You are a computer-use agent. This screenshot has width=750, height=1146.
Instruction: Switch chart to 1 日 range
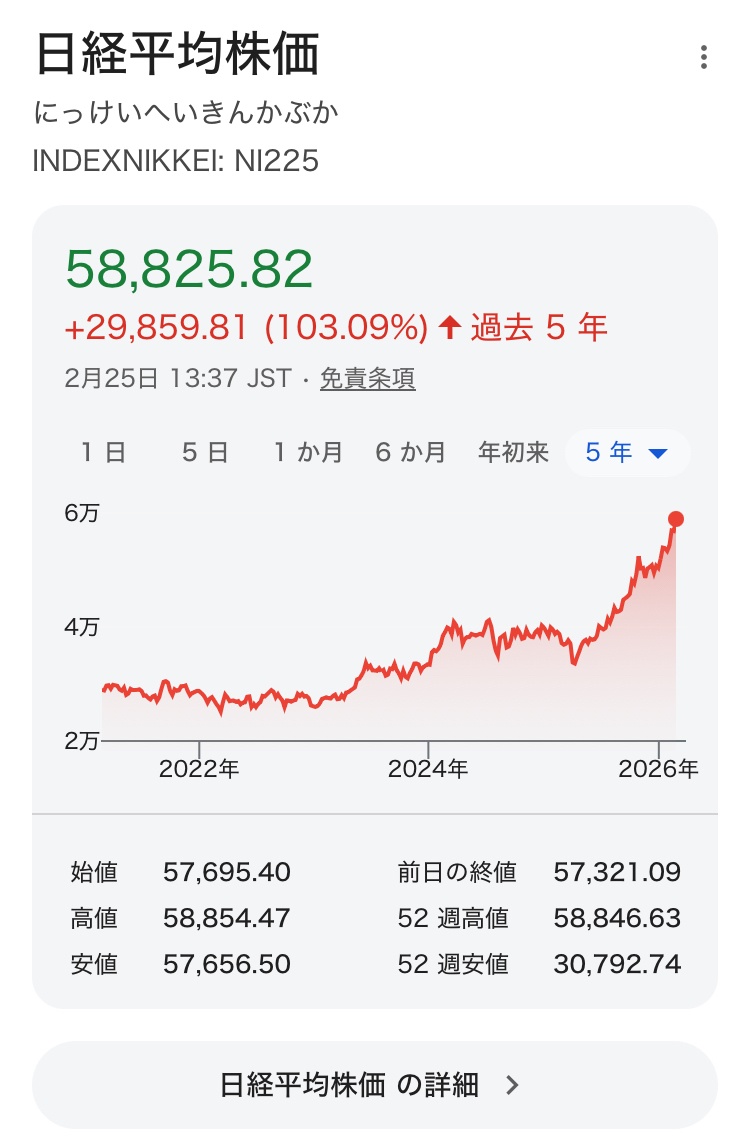[103, 453]
